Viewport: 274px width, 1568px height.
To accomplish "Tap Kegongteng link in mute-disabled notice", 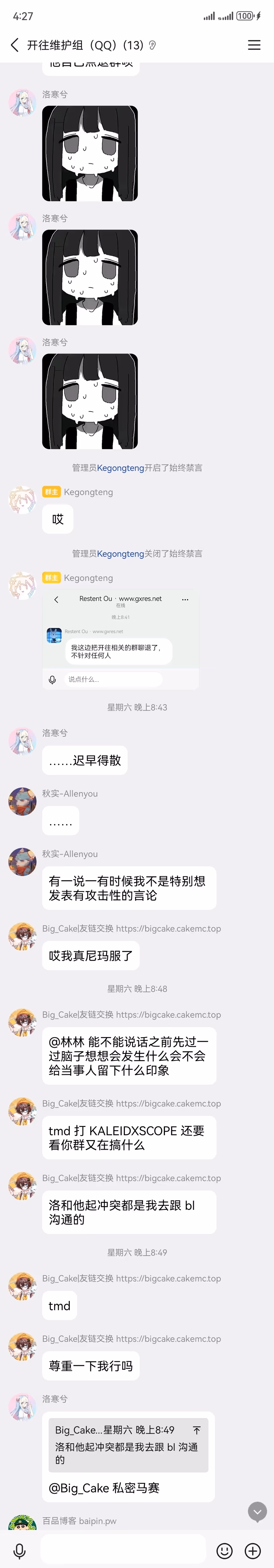I will pos(121,553).
